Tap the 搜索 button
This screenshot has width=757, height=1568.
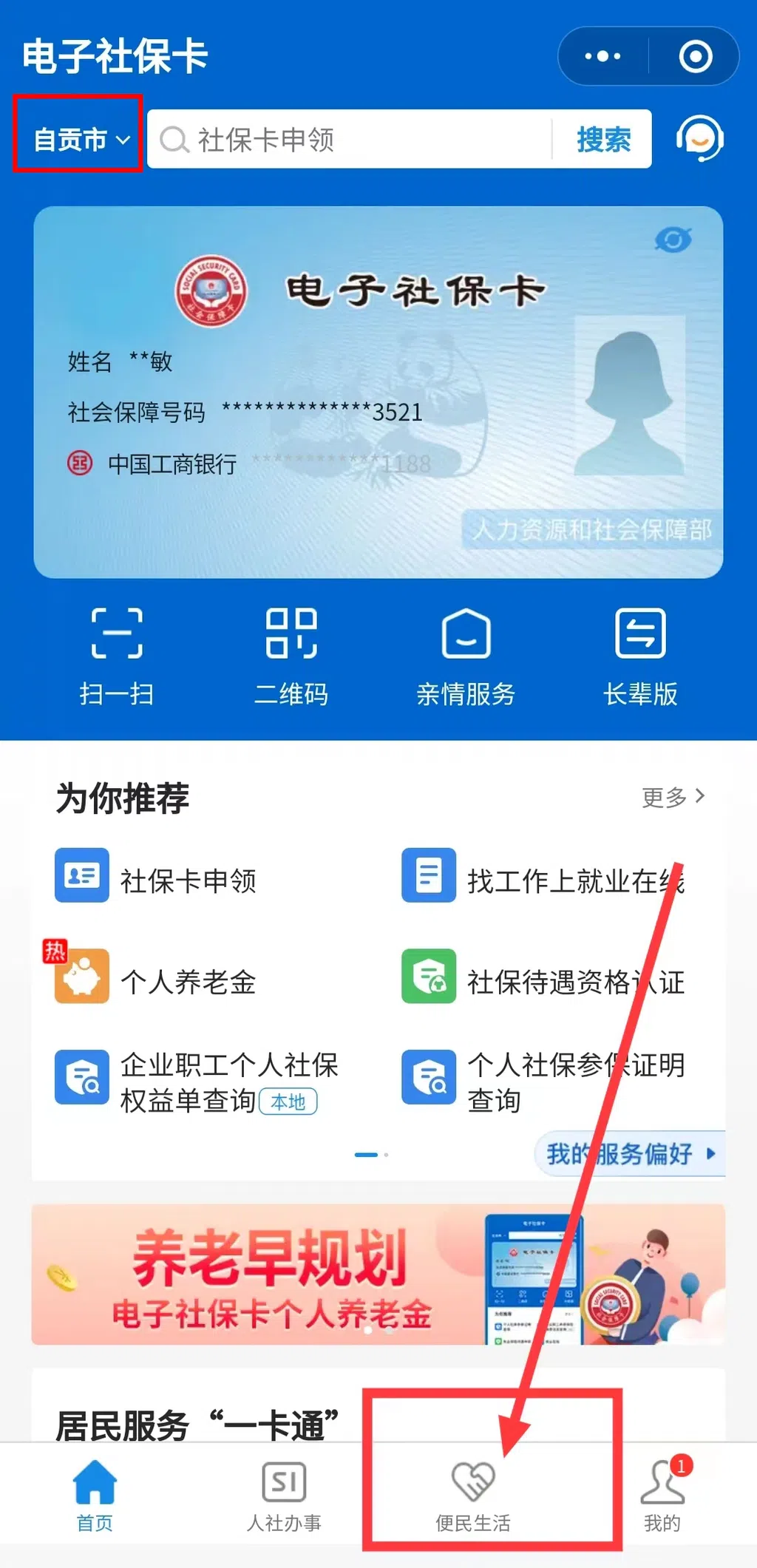603,139
